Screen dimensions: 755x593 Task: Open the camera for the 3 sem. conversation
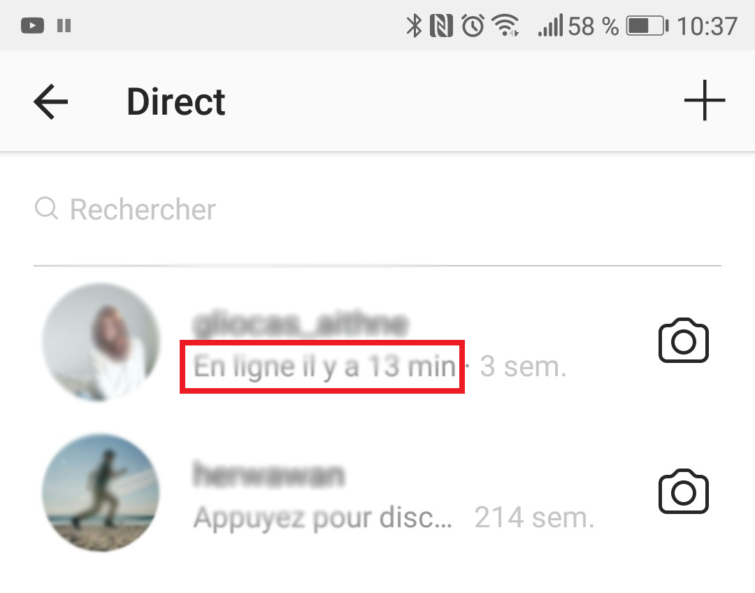tap(683, 342)
